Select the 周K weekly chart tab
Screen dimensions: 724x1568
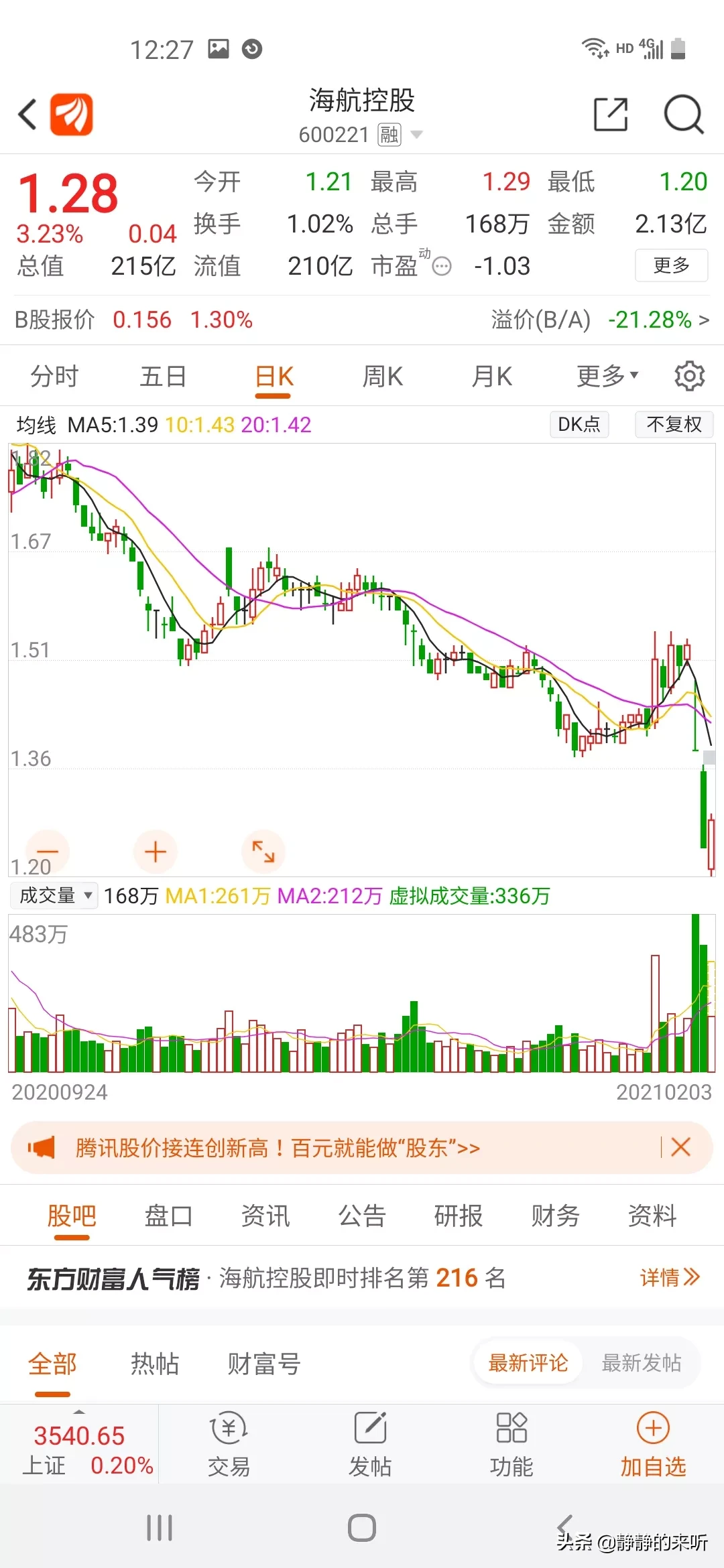[382, 376]
